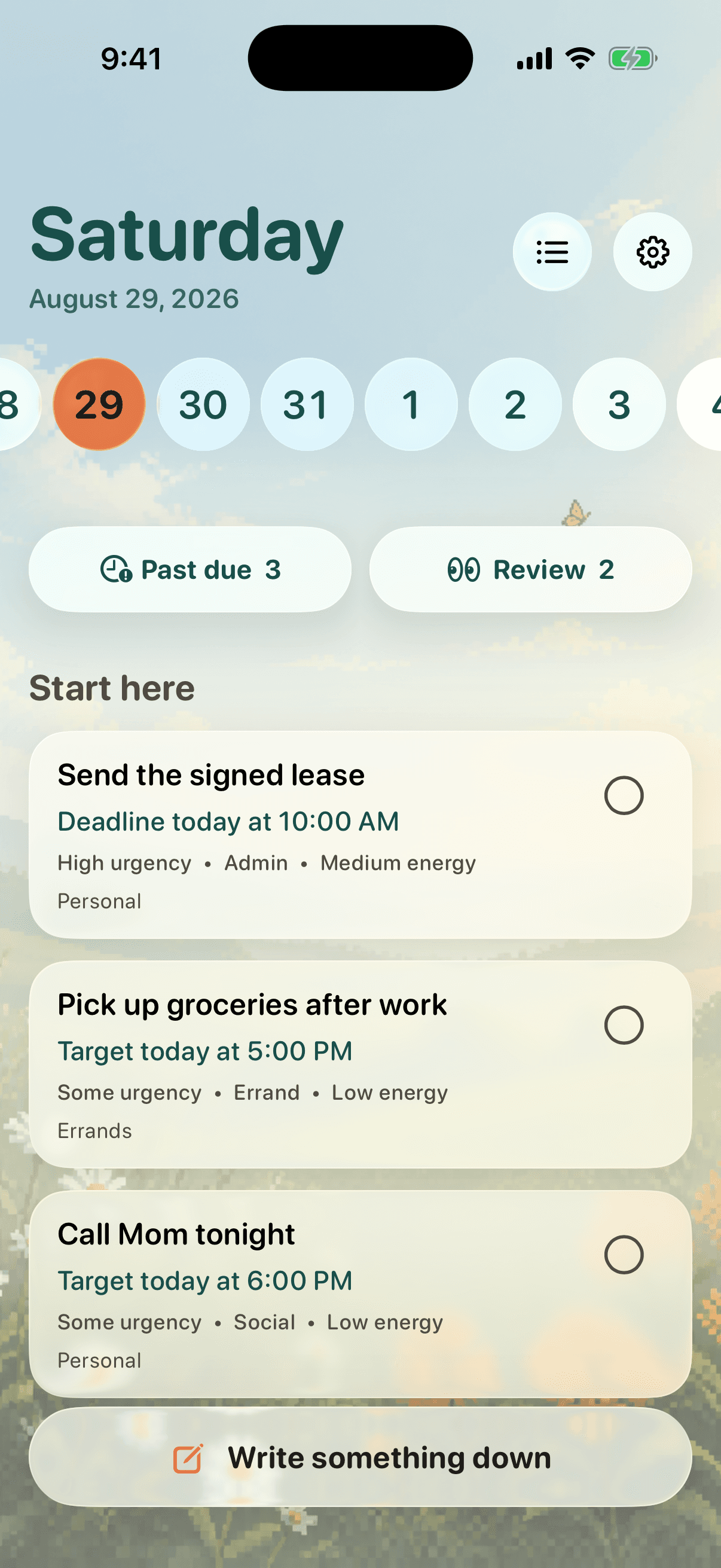The width and height of the screenshot is (721, 1568).
Task: Open Pick up groceries after work task
Action: (360, 1064)
